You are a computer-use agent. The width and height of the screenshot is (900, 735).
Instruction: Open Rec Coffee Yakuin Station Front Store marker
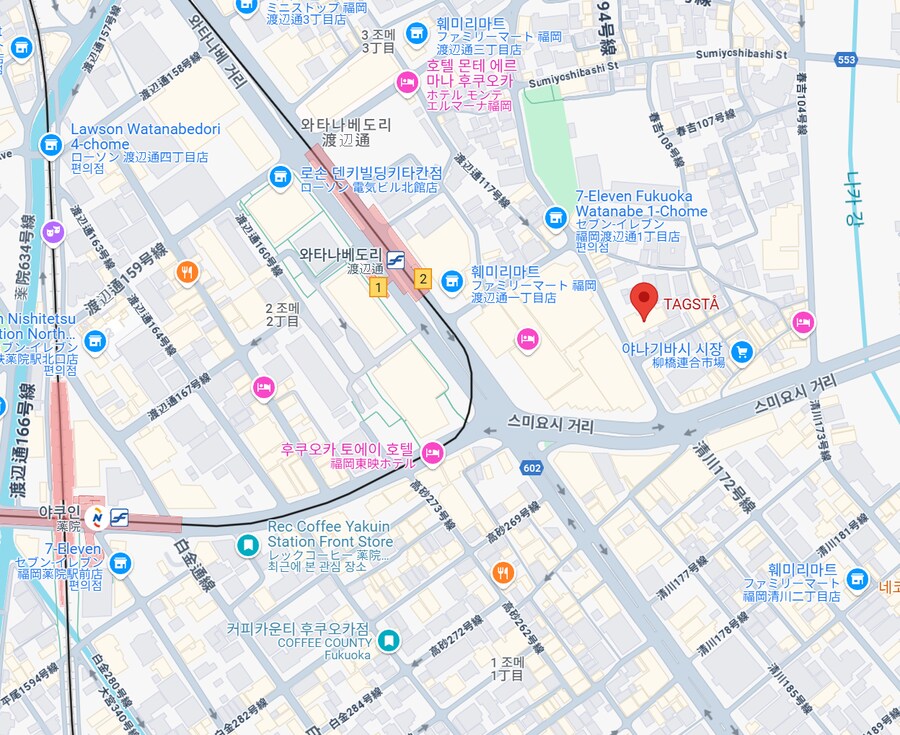click(248, 545)
